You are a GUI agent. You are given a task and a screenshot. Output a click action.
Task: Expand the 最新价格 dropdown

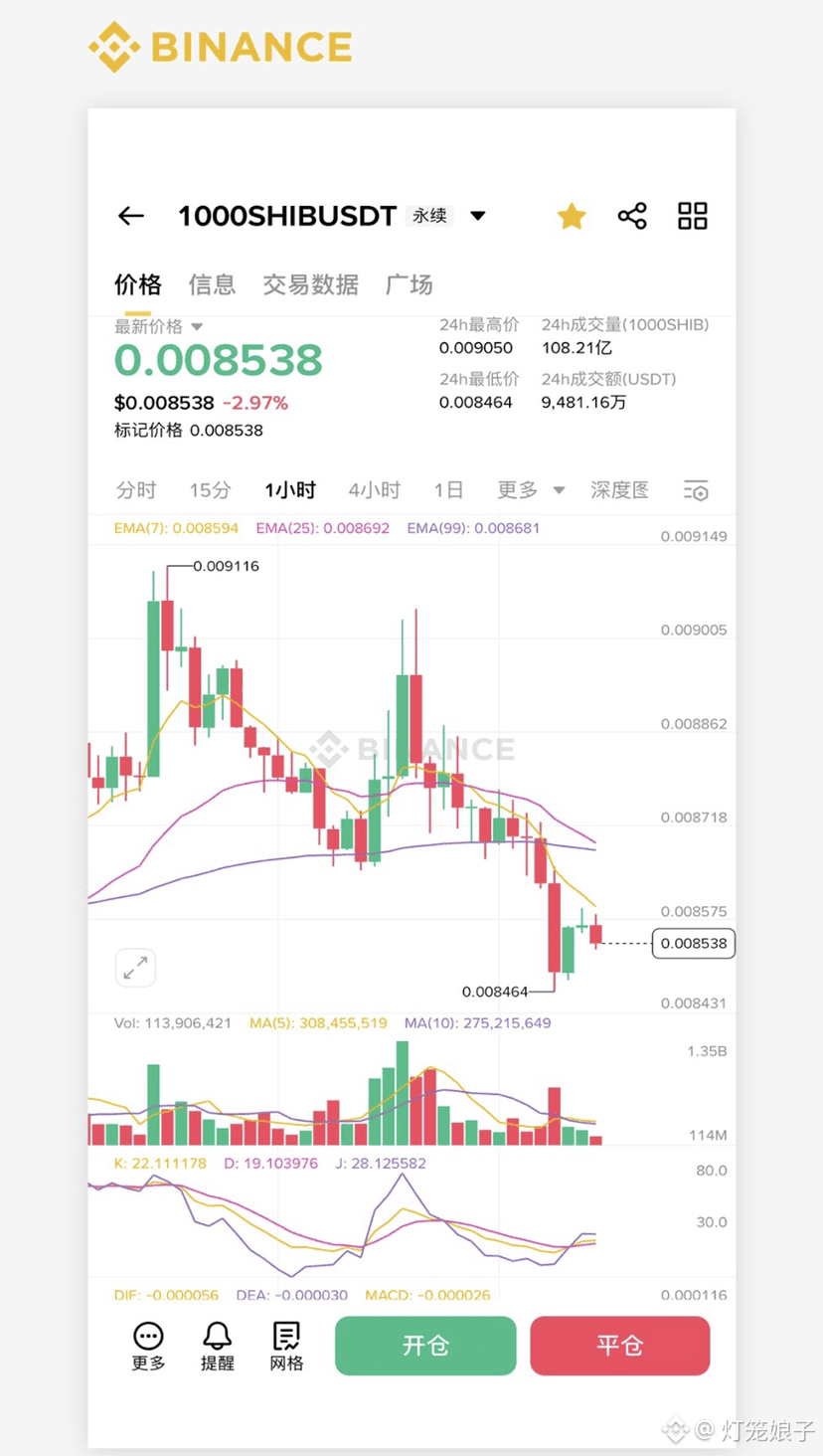point(197,327)
